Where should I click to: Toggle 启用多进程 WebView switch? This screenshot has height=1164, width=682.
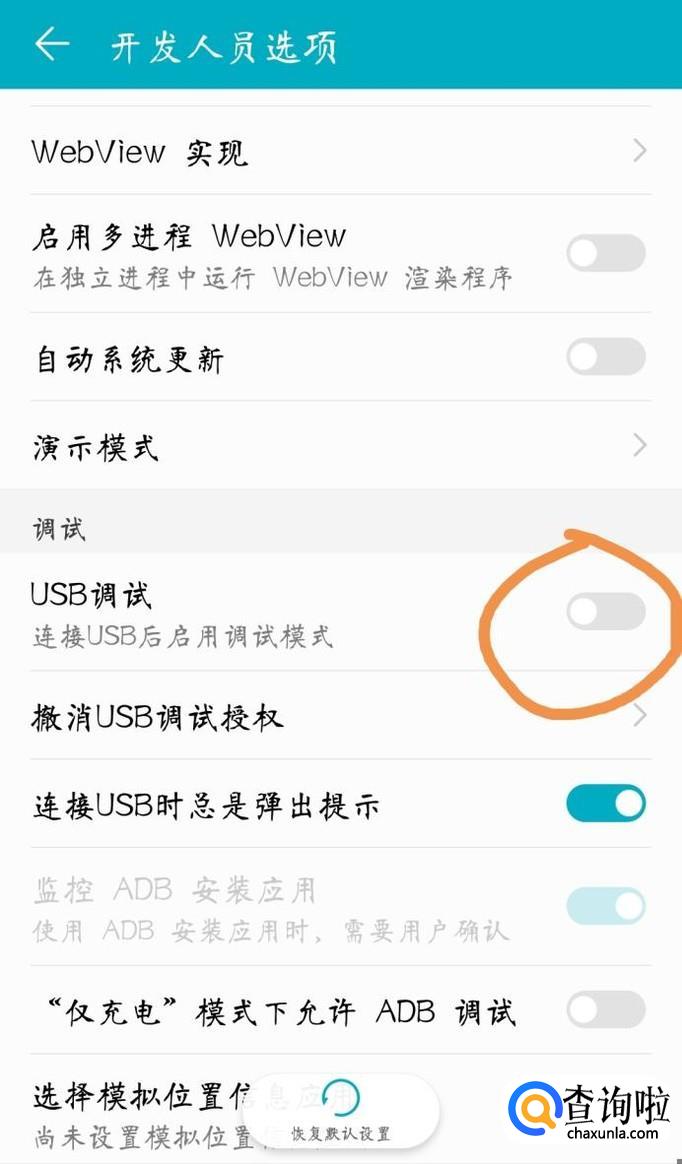[x=605, y=253]
